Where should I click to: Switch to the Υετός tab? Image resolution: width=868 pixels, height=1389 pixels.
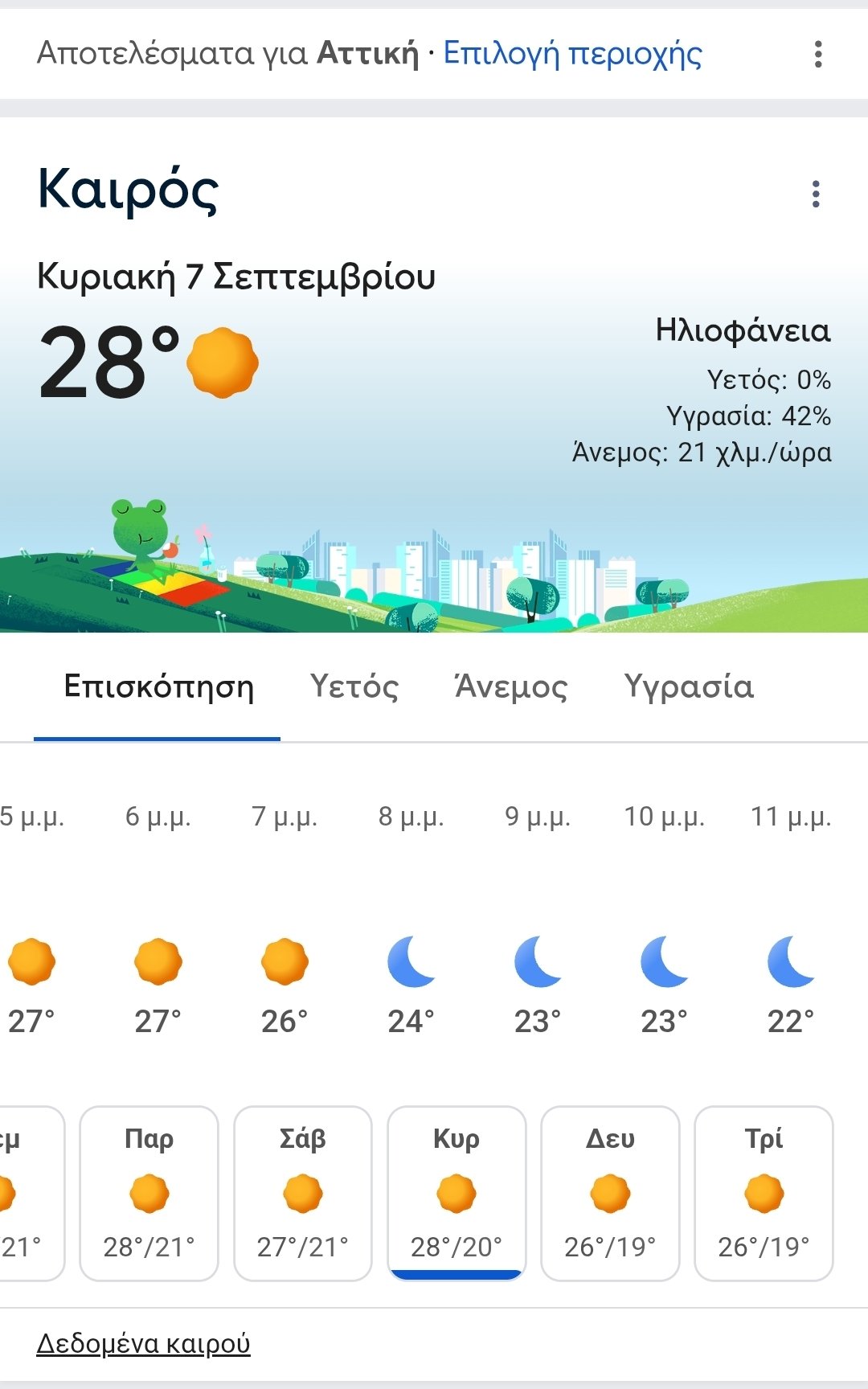point(354,687)
